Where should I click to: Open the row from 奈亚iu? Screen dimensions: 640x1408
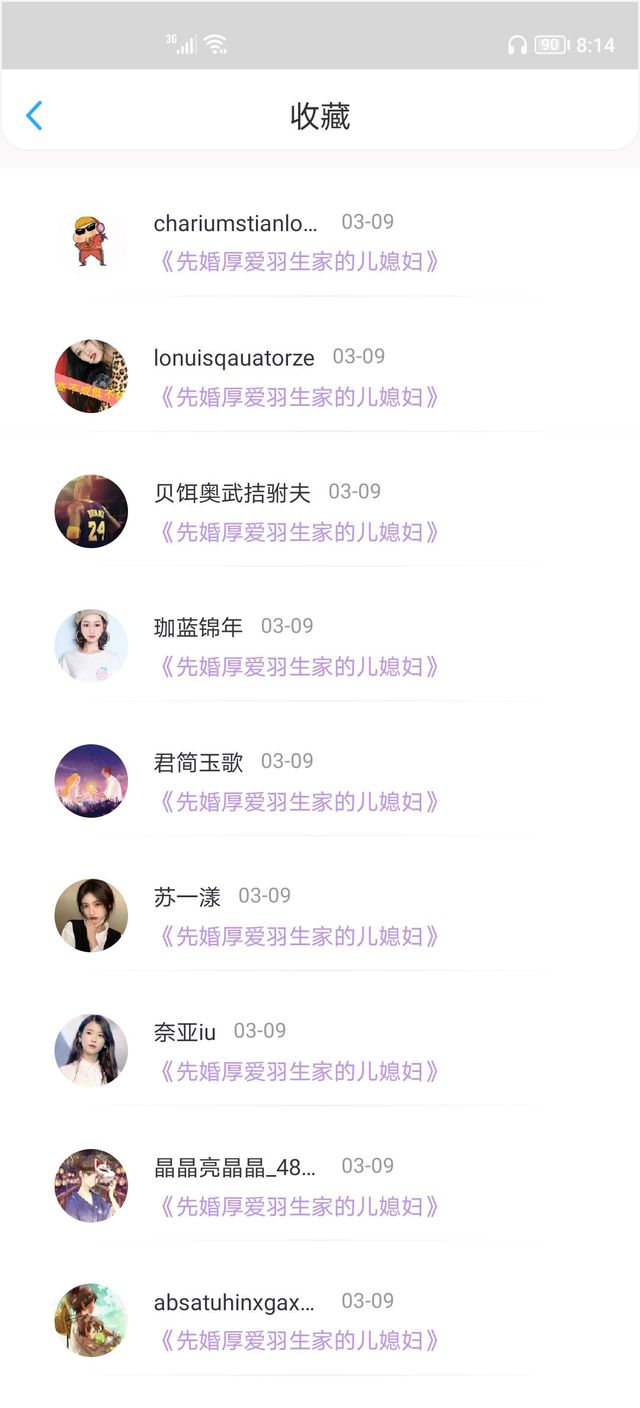pyautogui.click(x=298, y=1052)
